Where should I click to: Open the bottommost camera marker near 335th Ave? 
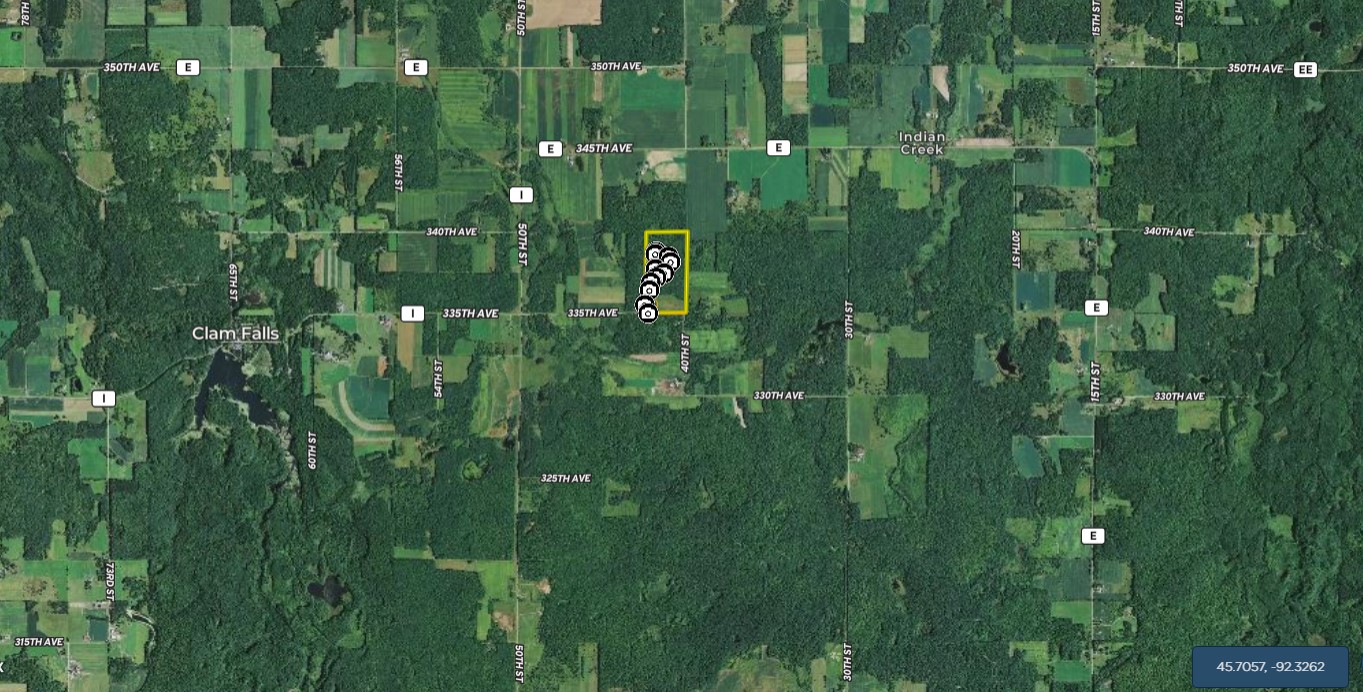(x=648, y=314)
